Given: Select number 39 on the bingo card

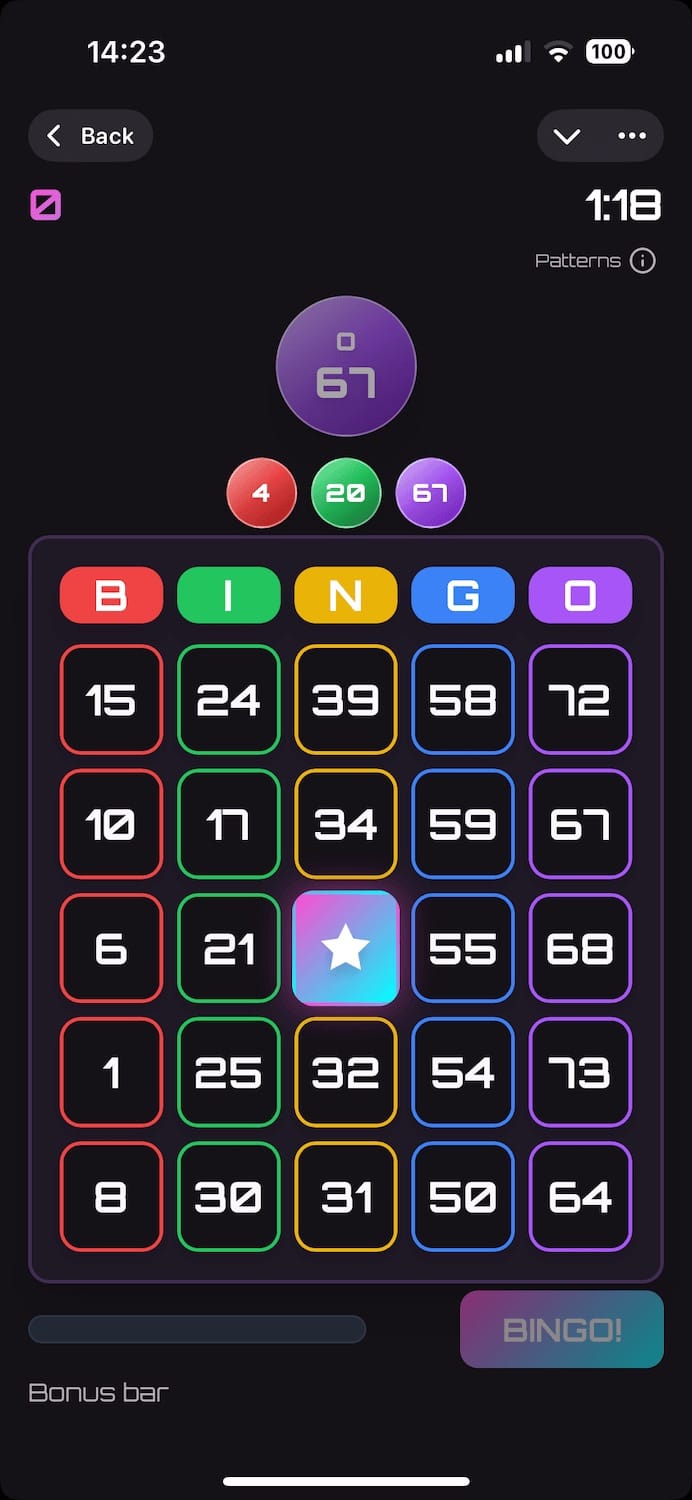Looking at the screenshot, I should pyautogui.click(x=345, y=699).
